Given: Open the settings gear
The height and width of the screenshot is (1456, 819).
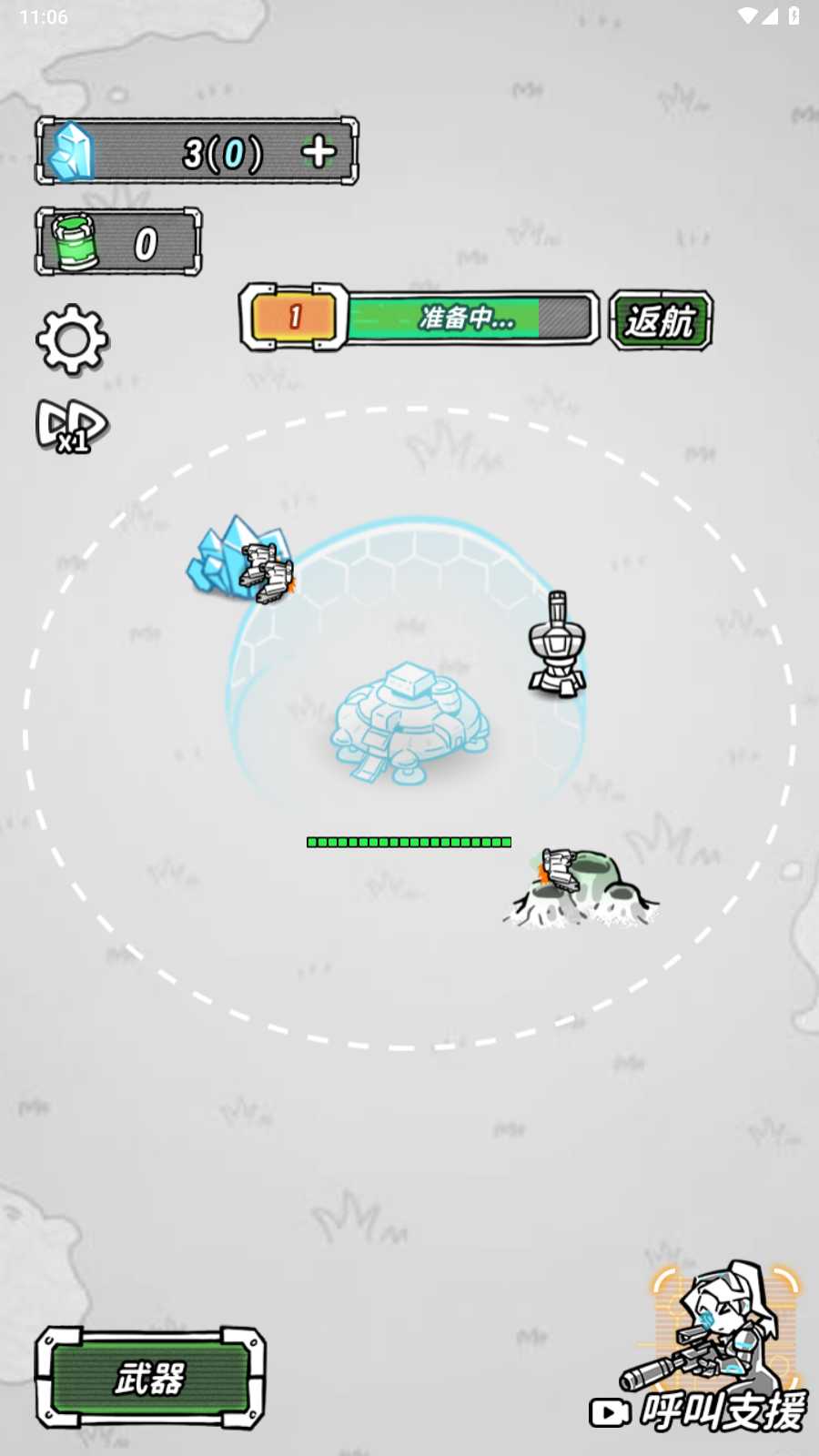Looking at the screenshot, I should coord(71,339).
